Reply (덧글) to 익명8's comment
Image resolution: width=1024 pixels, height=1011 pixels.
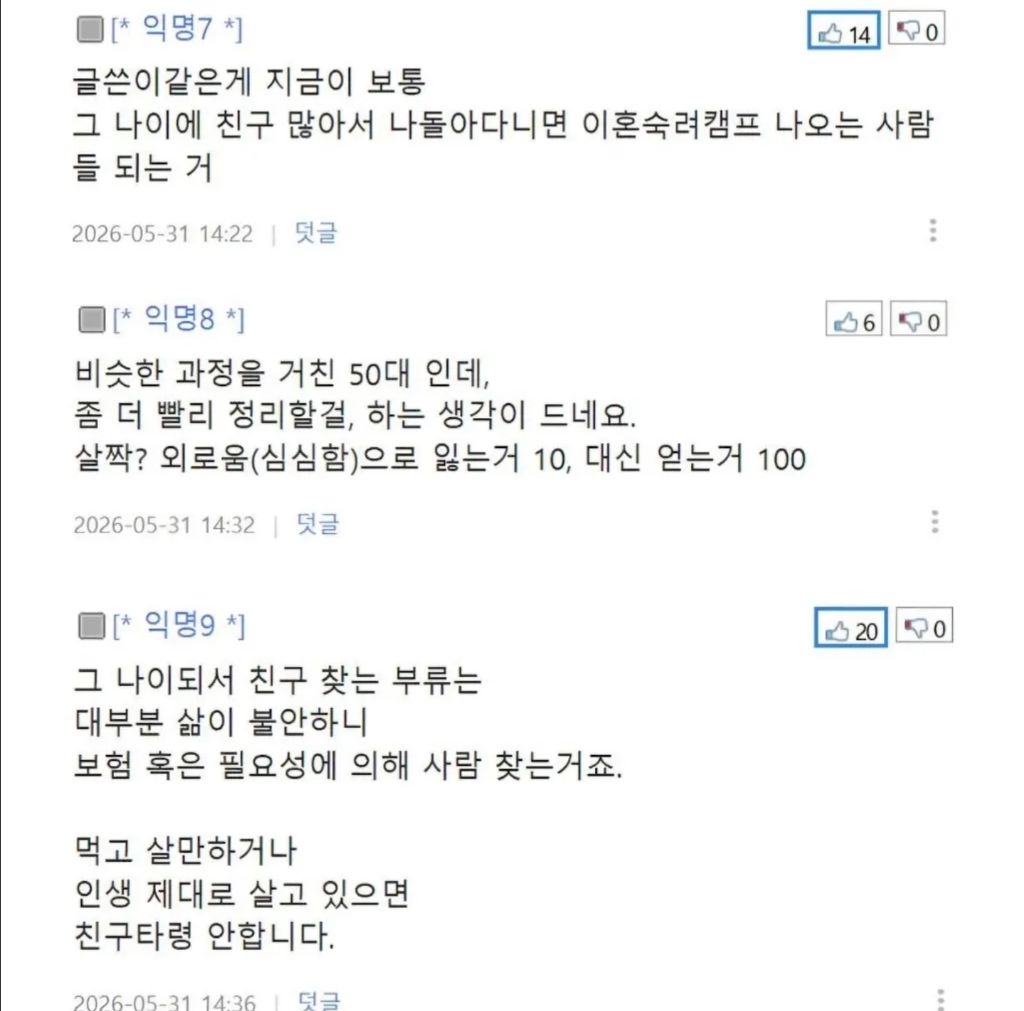[318, 524]
